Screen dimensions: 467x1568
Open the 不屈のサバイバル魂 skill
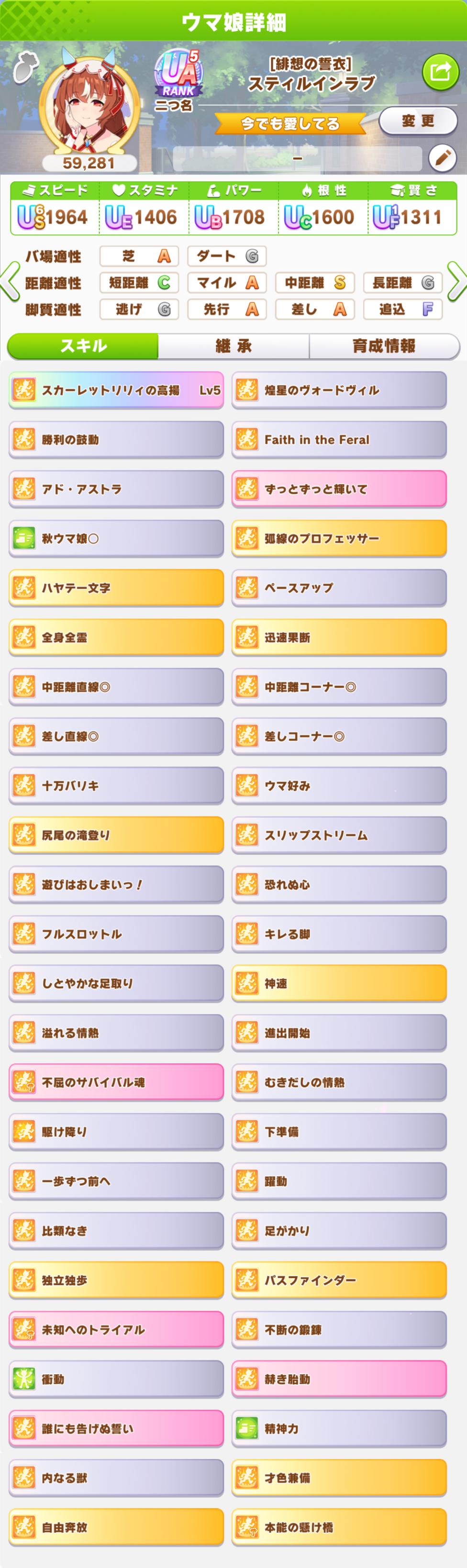pos(116,1082)
